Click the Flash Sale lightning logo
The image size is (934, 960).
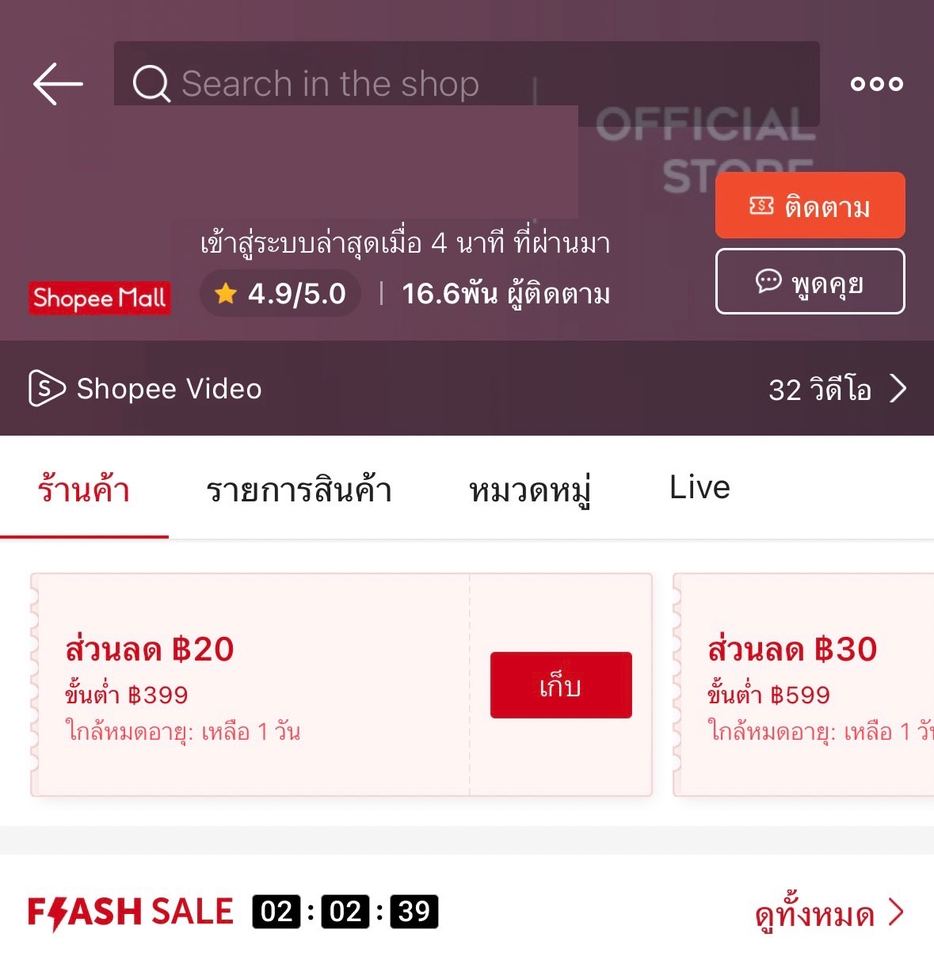[x=62, y=911]
